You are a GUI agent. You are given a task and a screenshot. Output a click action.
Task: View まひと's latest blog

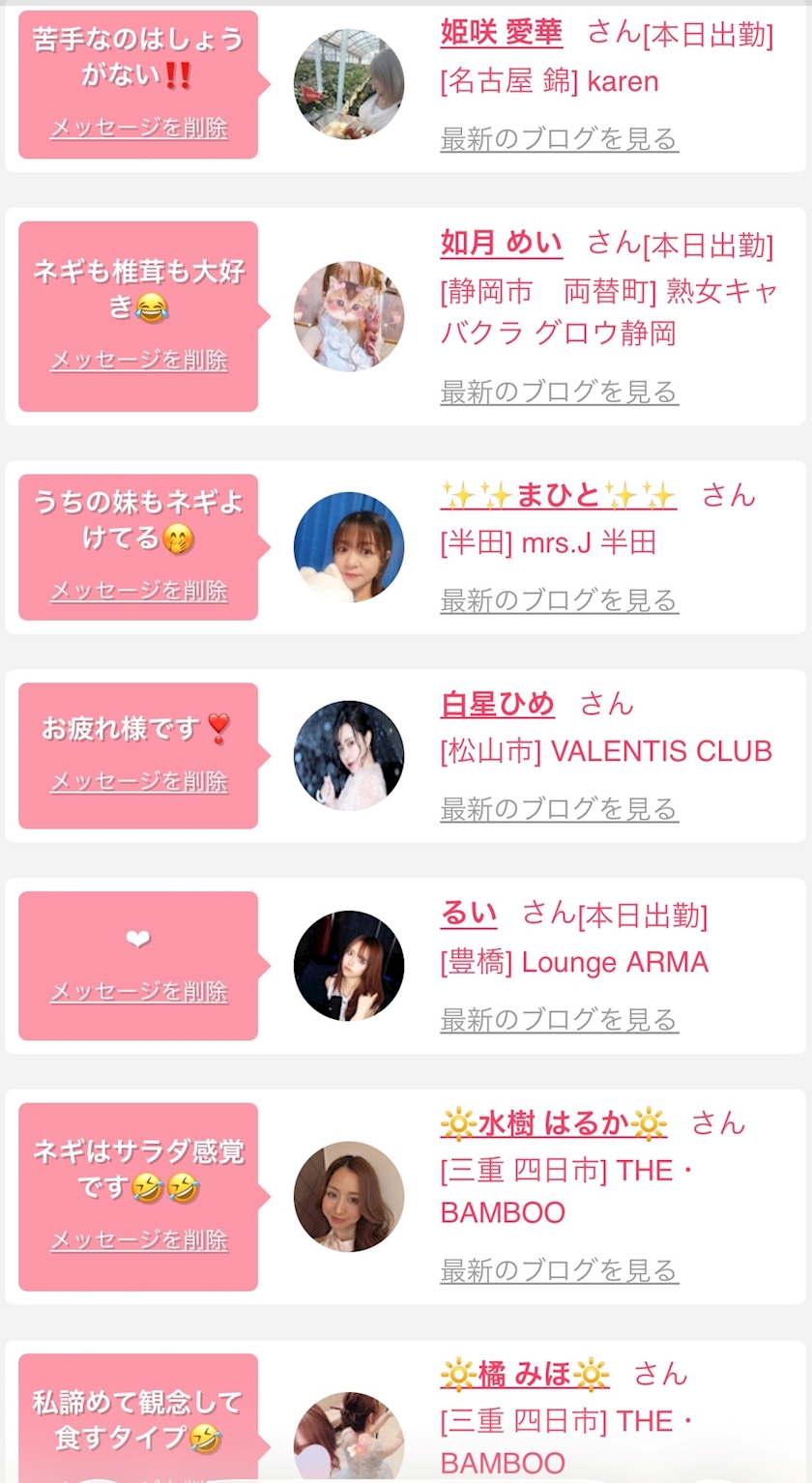tap(559, 600)
